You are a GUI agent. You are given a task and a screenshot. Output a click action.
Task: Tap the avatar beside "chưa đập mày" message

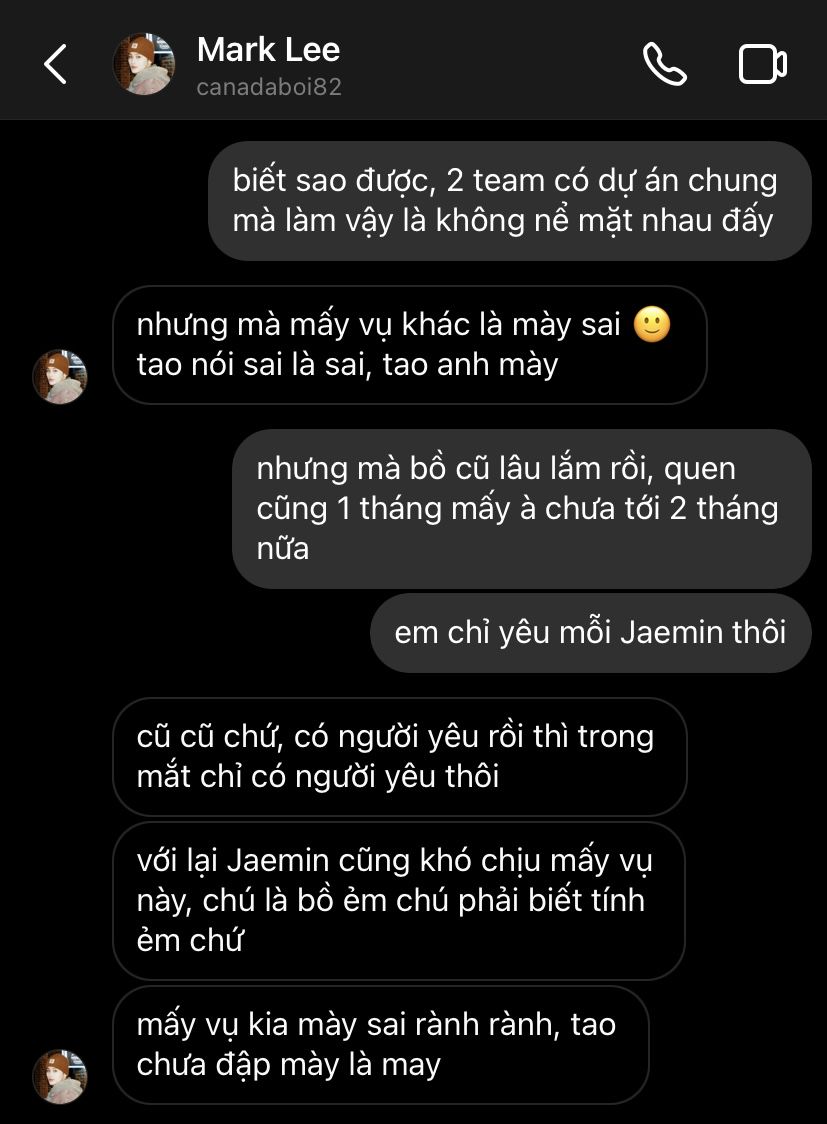60,1077
